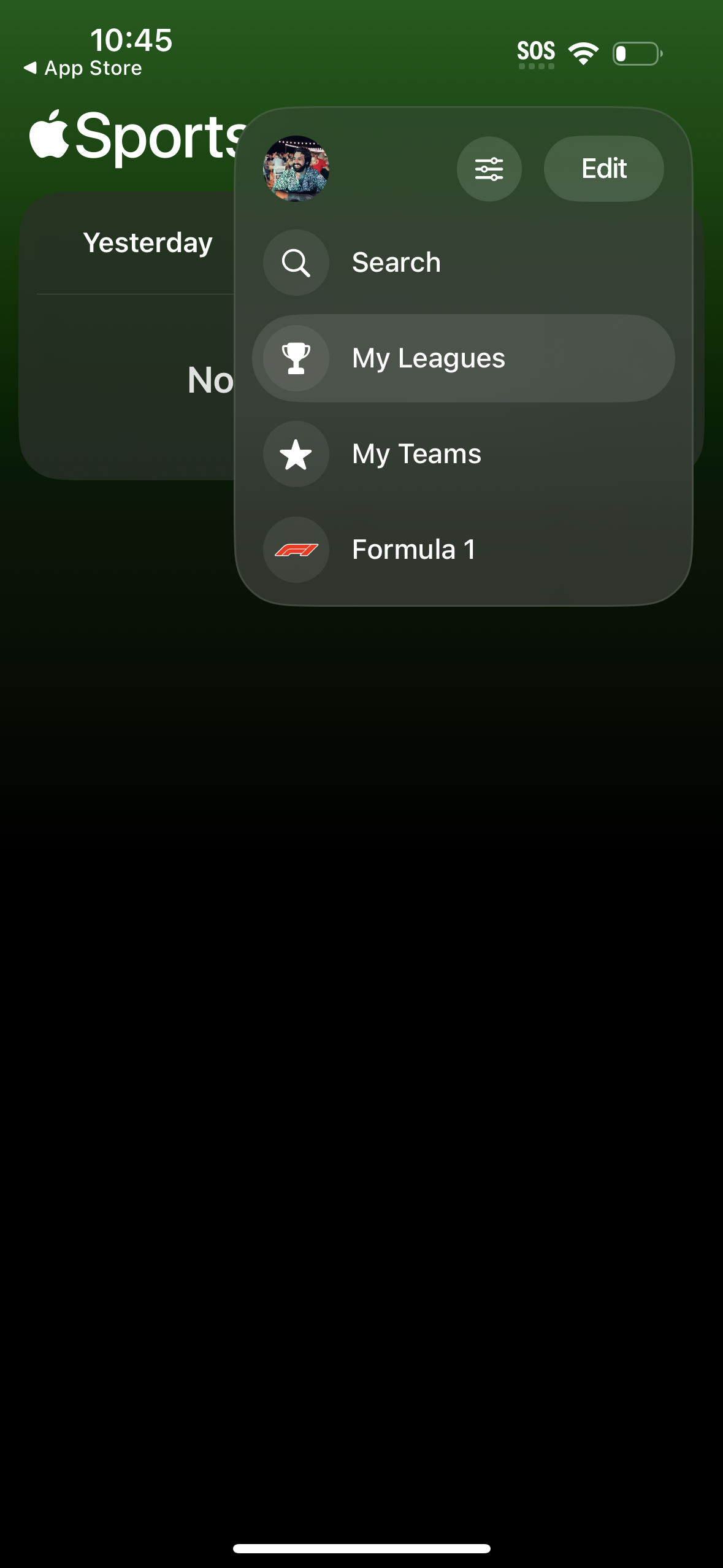The image size is (723, 1568).
Task: Tap the My Leagues trophy icon
Action: 296,358
